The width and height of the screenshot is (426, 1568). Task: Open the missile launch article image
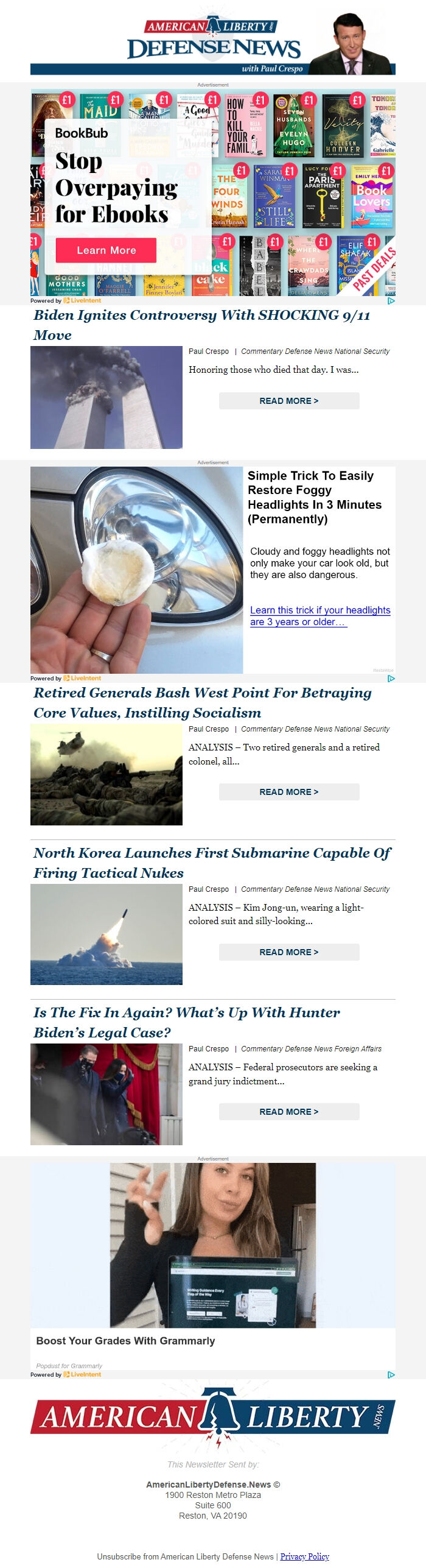(106, 934)
